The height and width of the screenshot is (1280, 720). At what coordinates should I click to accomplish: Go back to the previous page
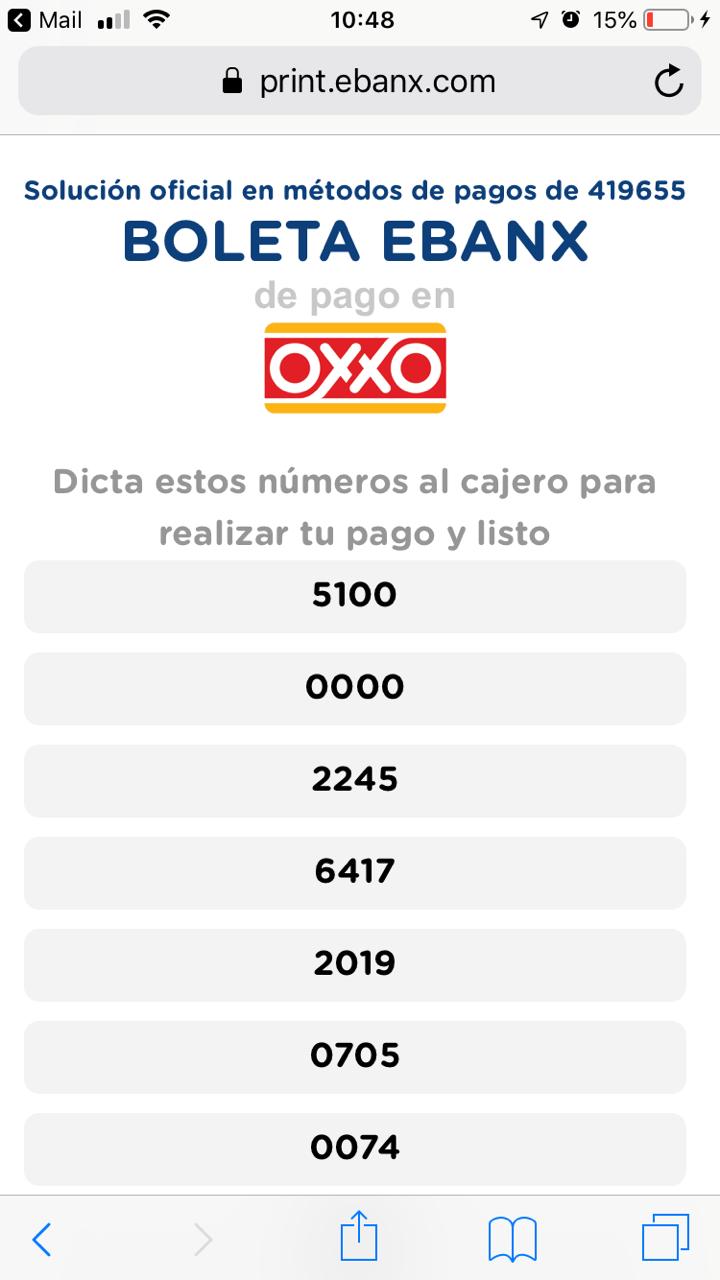41,1240
